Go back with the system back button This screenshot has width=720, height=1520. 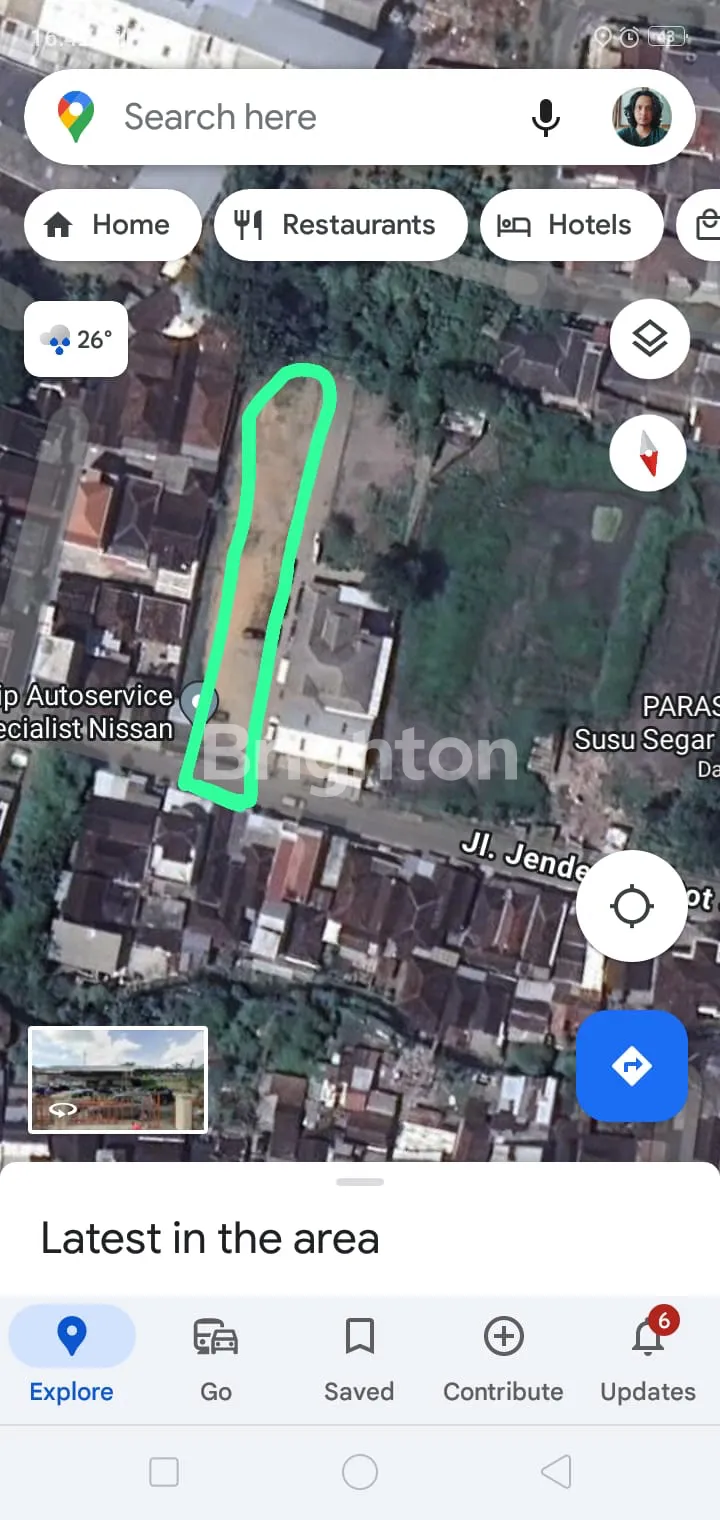pos(556,1472)
